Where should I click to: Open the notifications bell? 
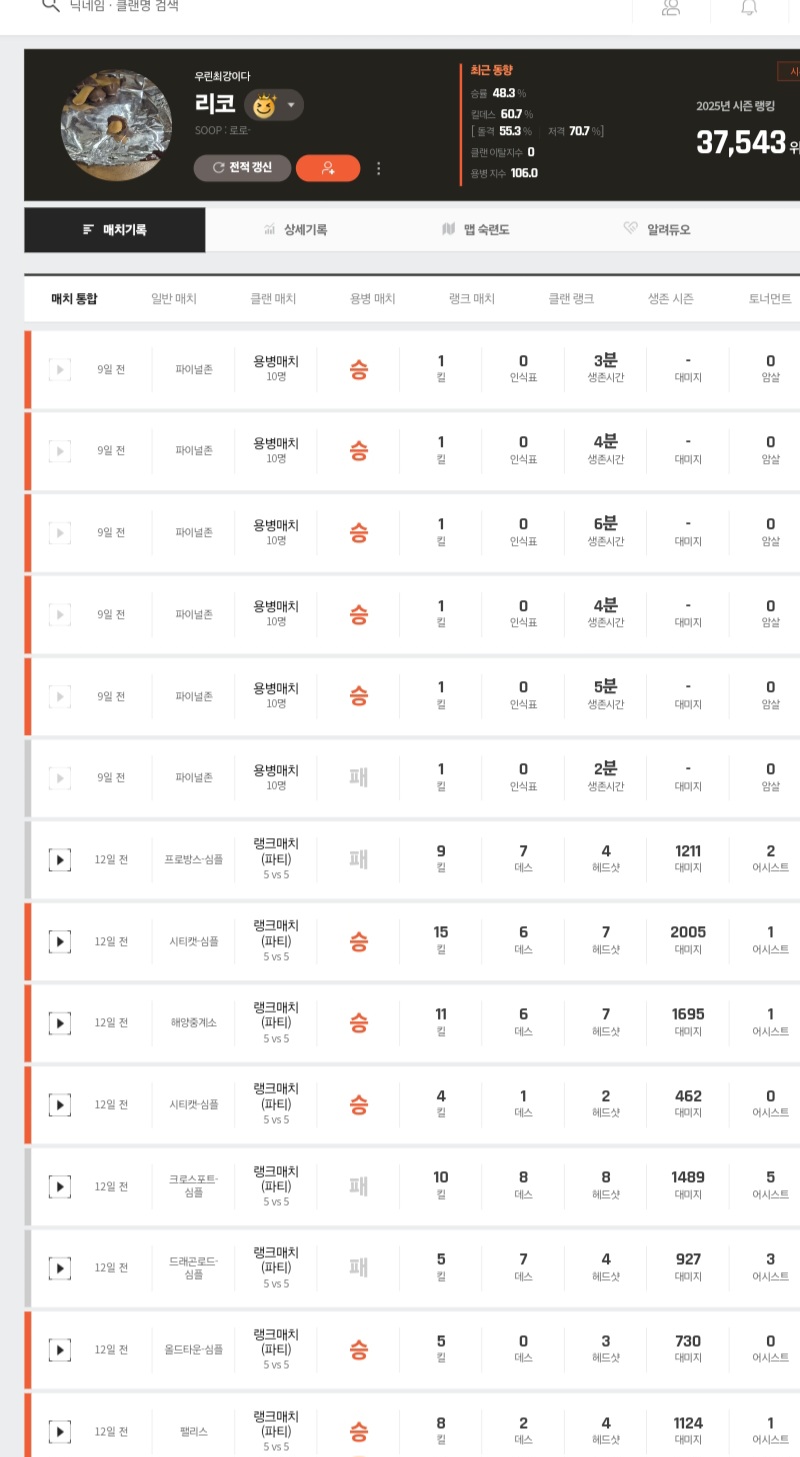click(748, 8)
